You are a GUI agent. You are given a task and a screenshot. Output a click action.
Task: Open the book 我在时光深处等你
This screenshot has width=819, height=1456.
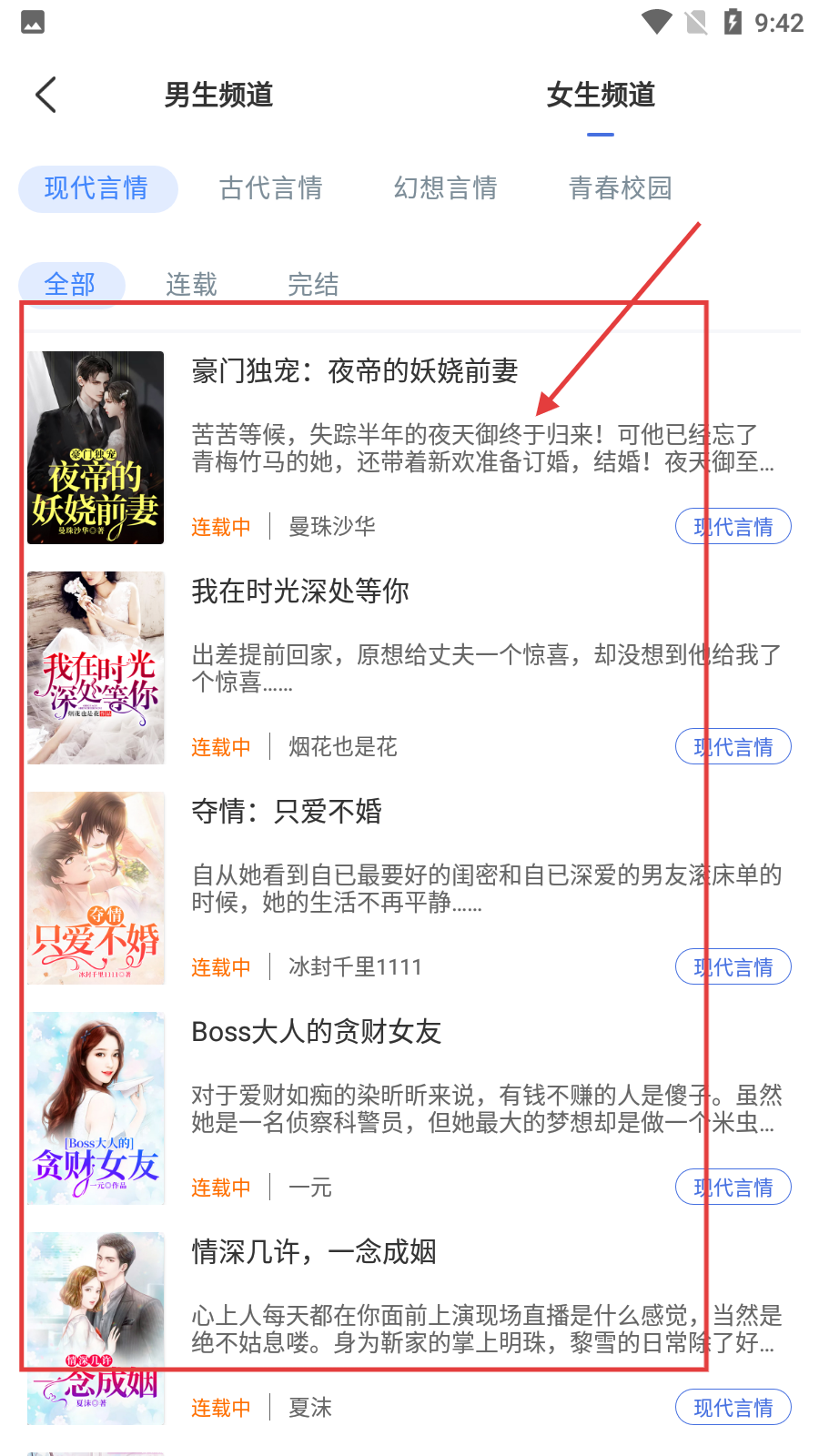(x=300, y=591)
